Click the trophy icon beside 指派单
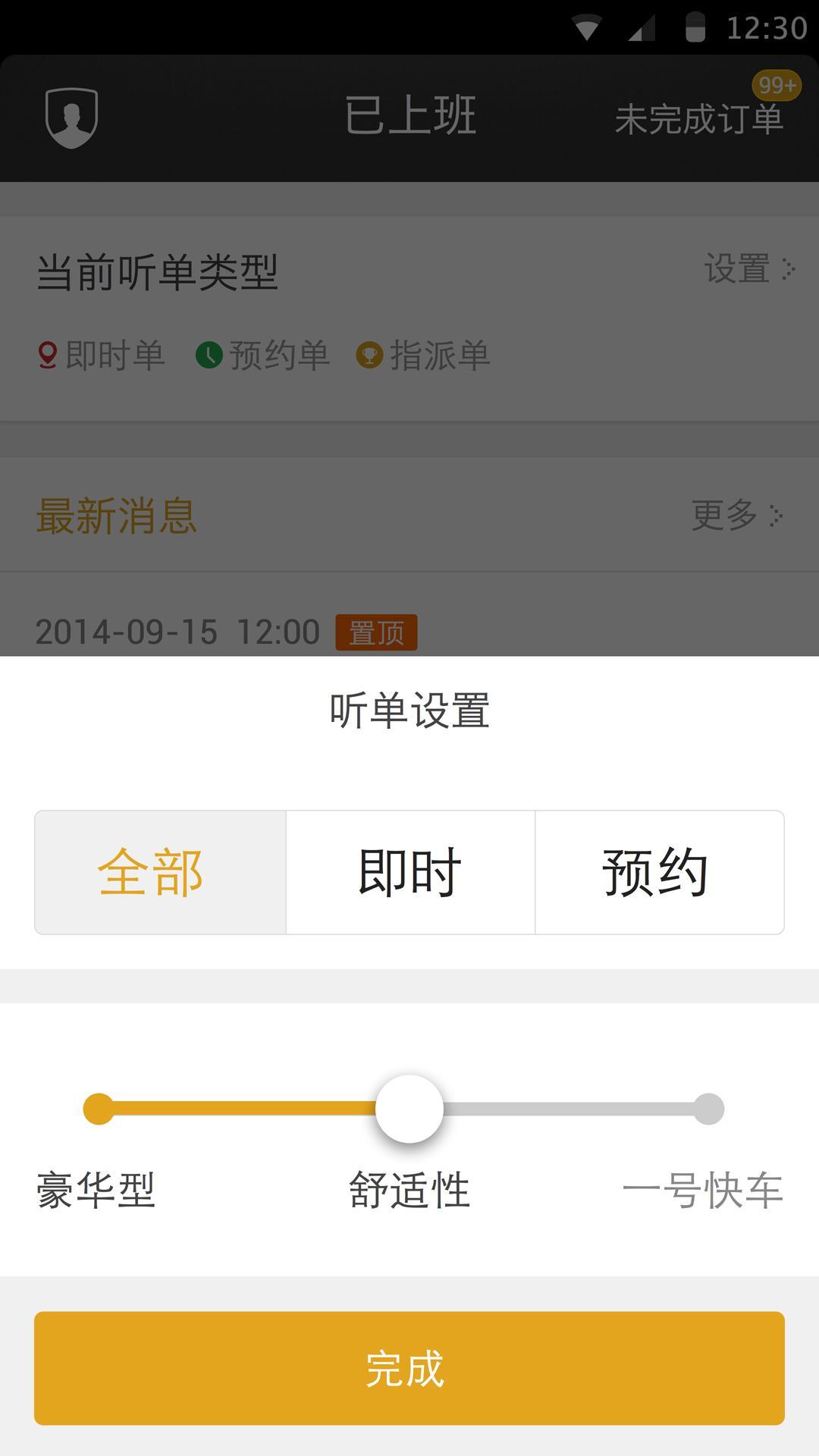The height and width of the screenshot is (1456, 819). [369, 354]
